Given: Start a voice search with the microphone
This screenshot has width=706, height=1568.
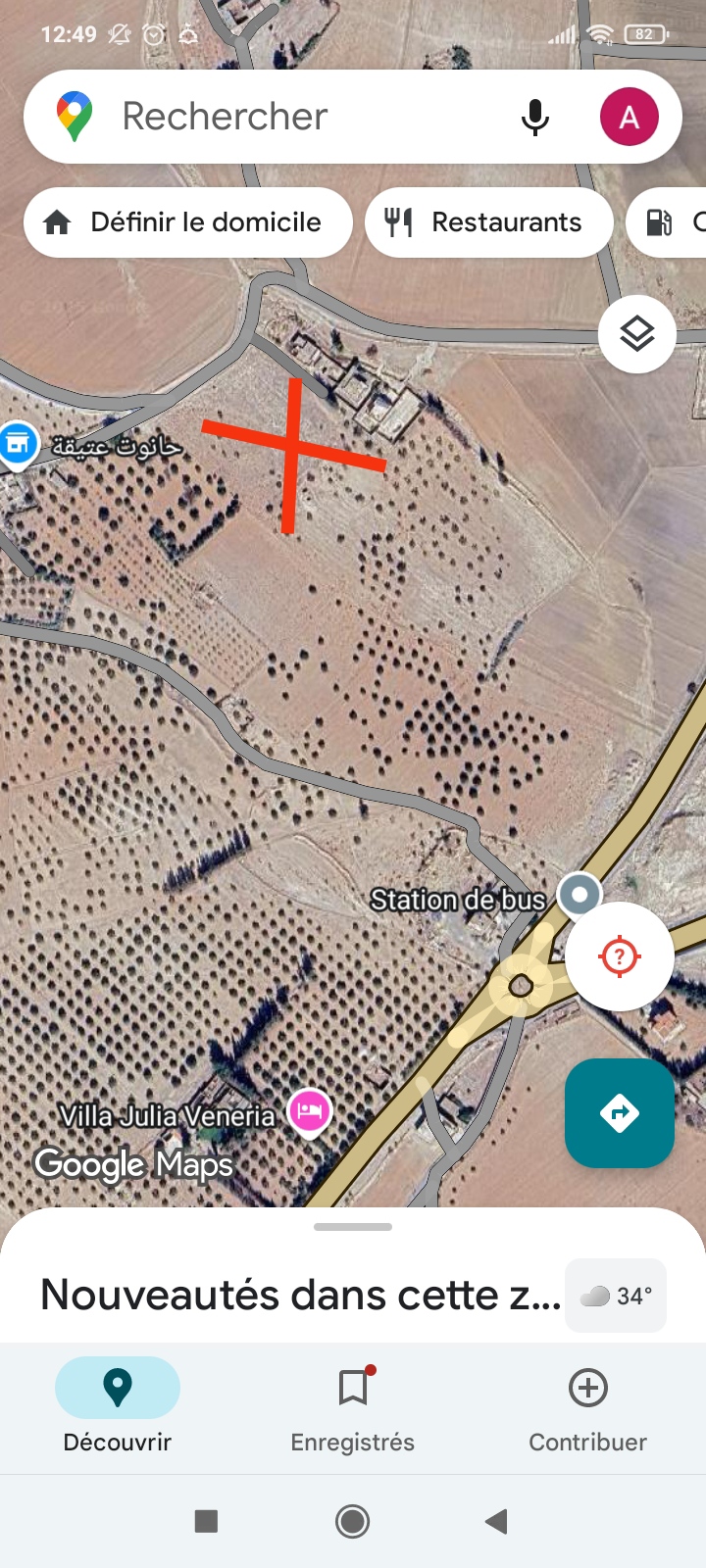Looking at the screenshot, I should 534,118.
